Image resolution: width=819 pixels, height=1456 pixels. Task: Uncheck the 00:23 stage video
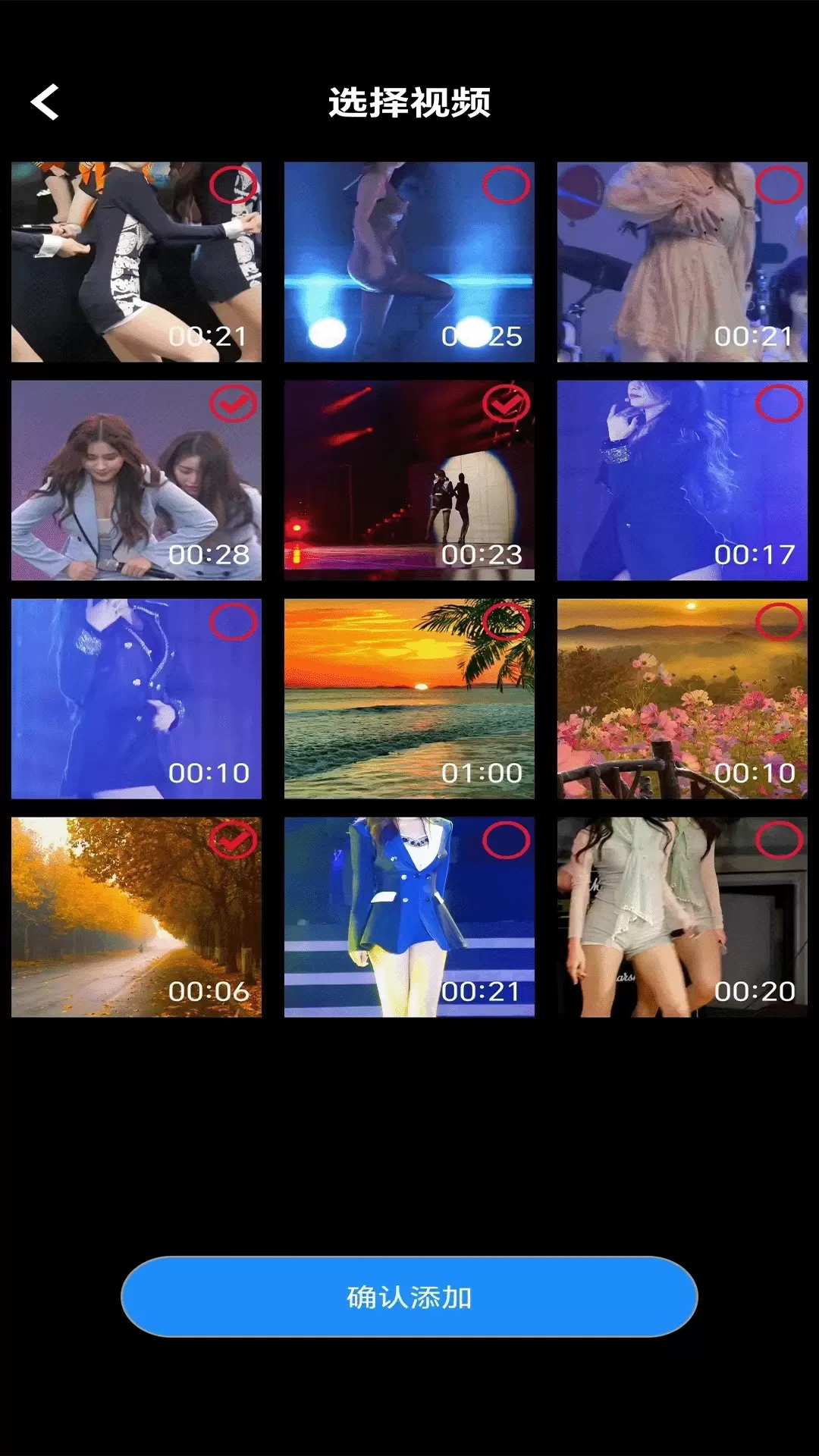click(506, 403)
